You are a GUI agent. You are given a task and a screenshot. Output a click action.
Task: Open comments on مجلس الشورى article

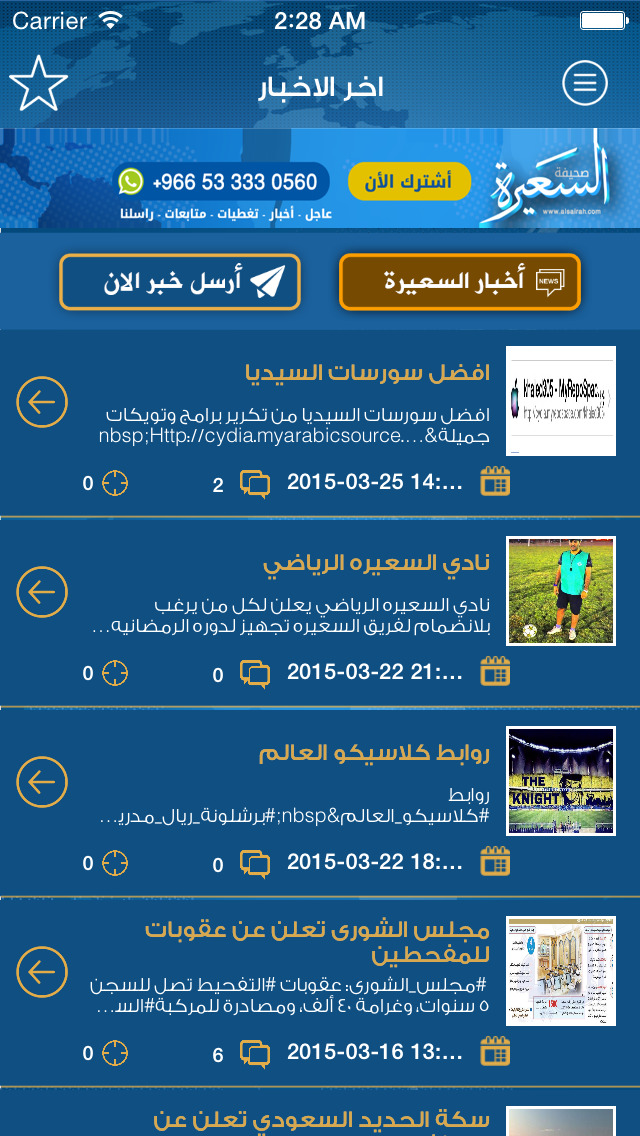255,1053
